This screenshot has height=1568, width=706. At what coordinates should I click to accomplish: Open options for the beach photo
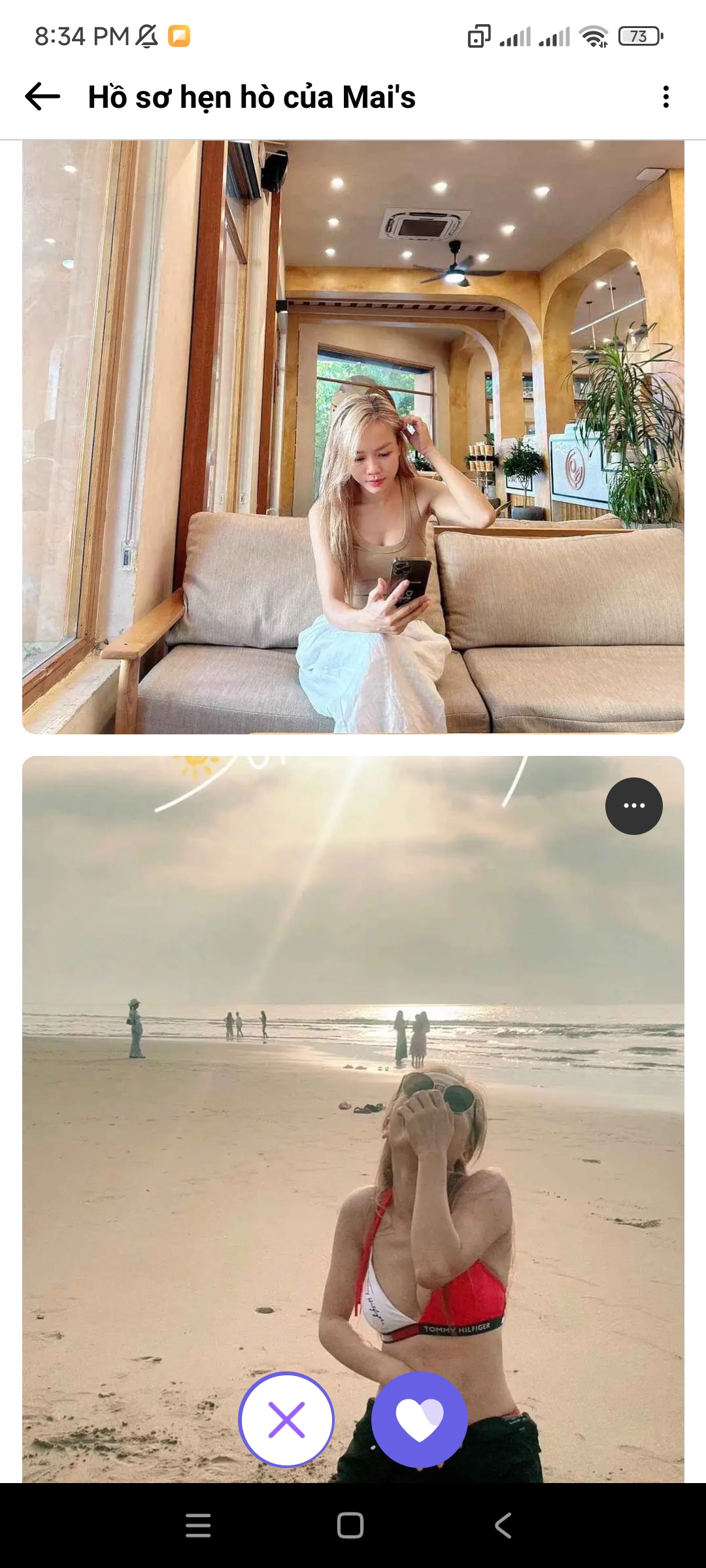pos(633,806)
